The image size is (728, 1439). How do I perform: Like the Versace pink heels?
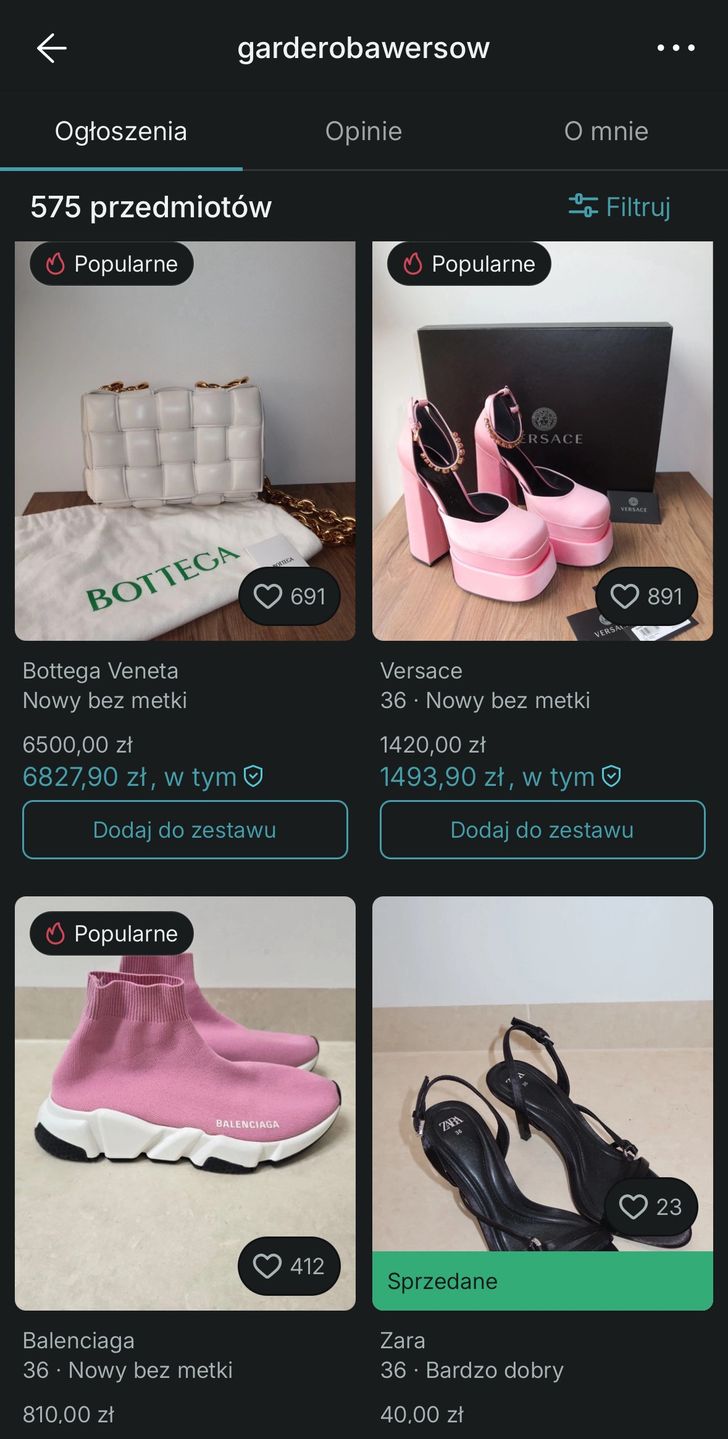[x=646, y=597]
